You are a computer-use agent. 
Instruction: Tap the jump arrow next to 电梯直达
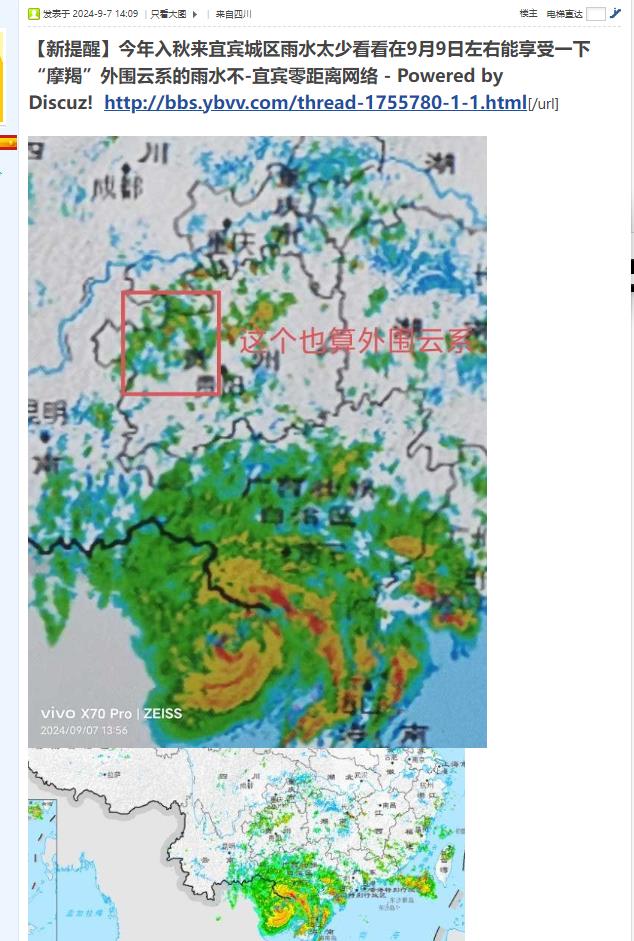(615, 13)
